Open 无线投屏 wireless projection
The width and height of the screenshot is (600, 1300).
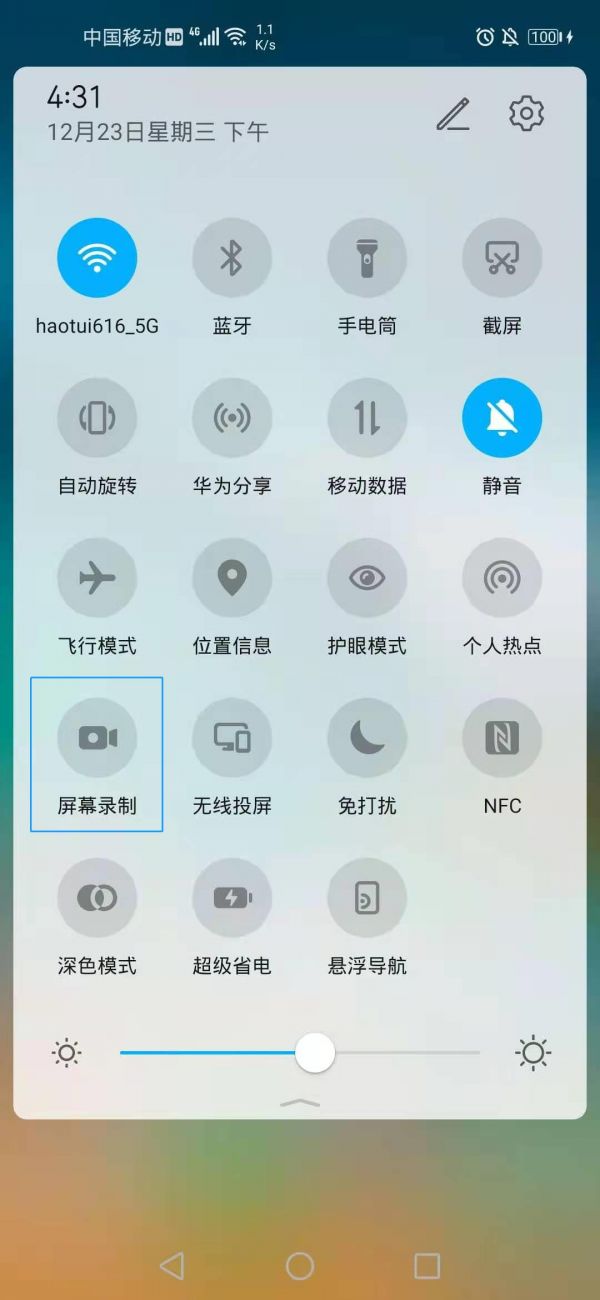point(232,738)
